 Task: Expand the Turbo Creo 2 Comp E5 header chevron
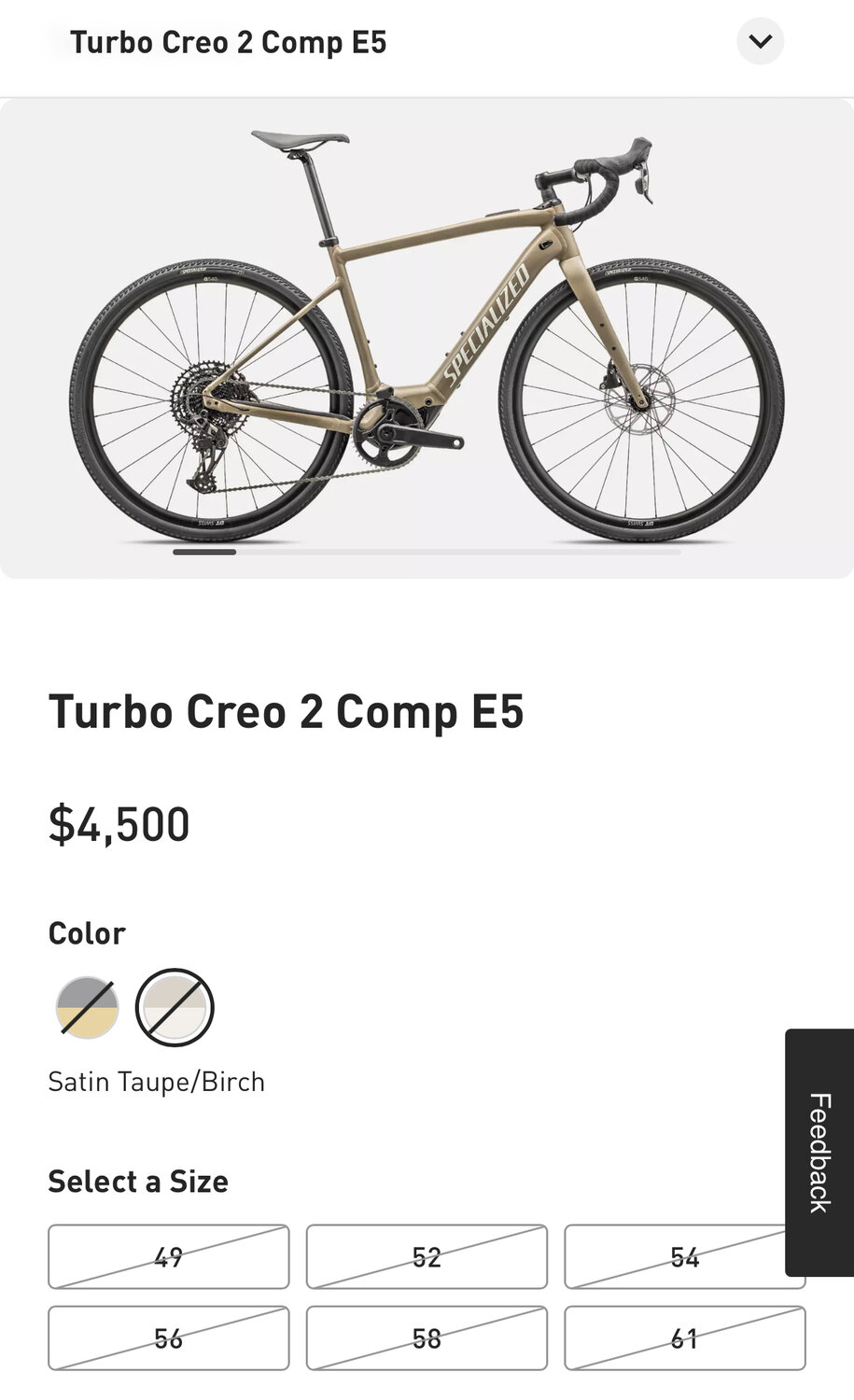click(760, 42)
